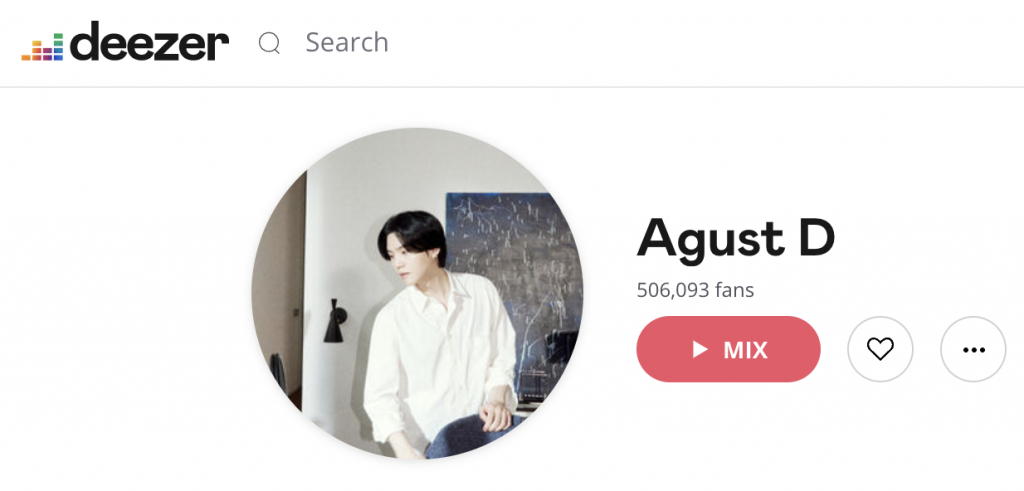Open the three-dot more options menu
Viewport: 1024px width, 491px height.
[x=972, y=349]
